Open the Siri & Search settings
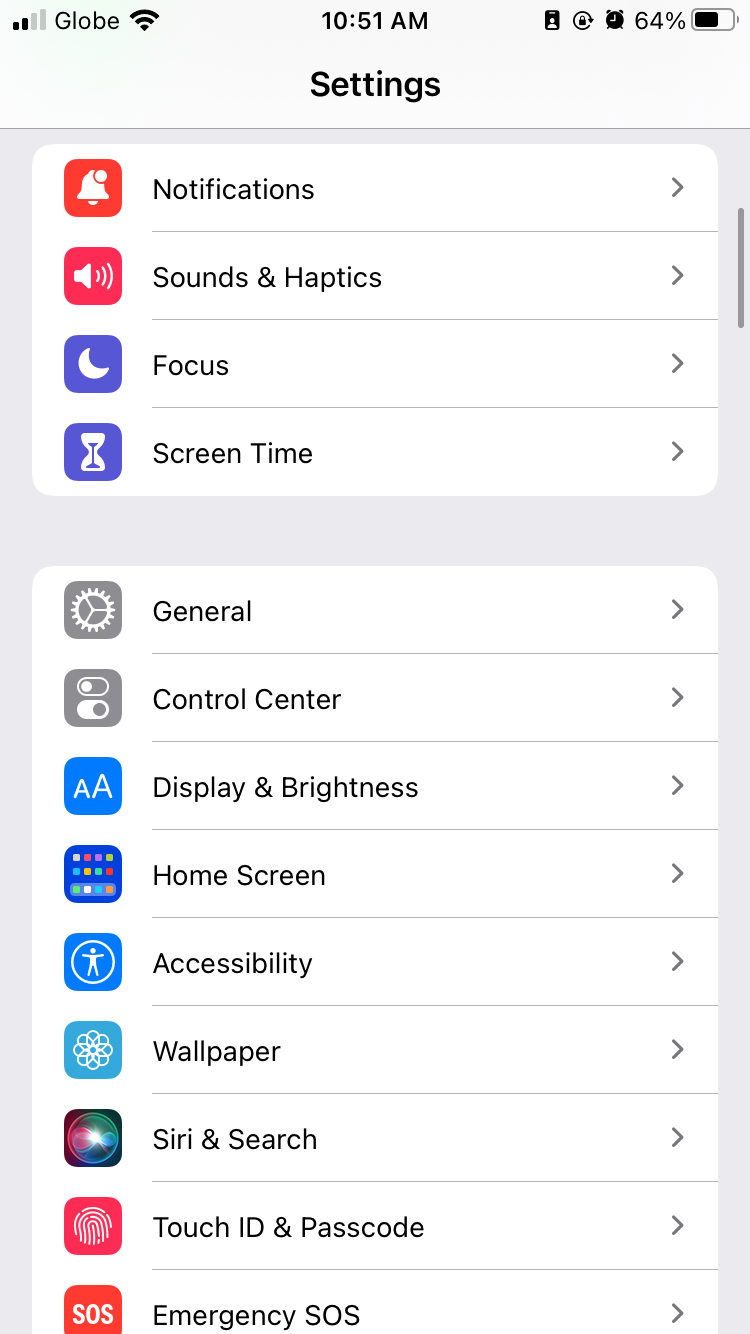 (375, 1137)
